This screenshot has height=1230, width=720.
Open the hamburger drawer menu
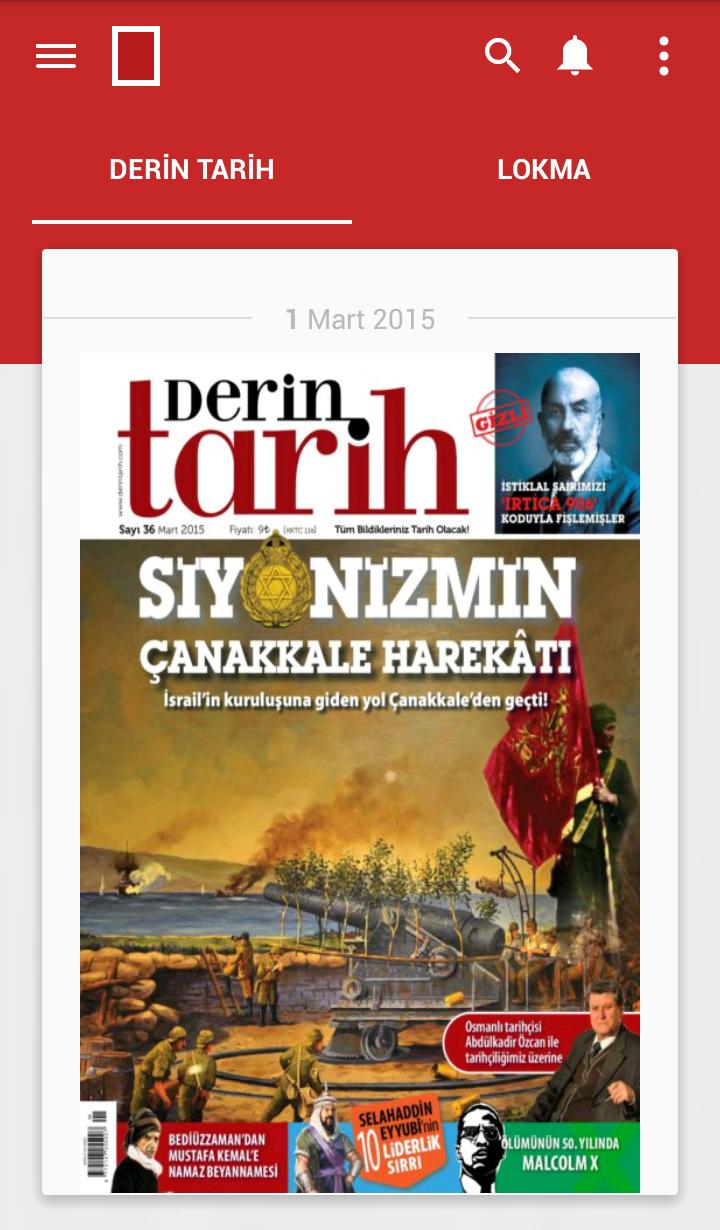56,56
